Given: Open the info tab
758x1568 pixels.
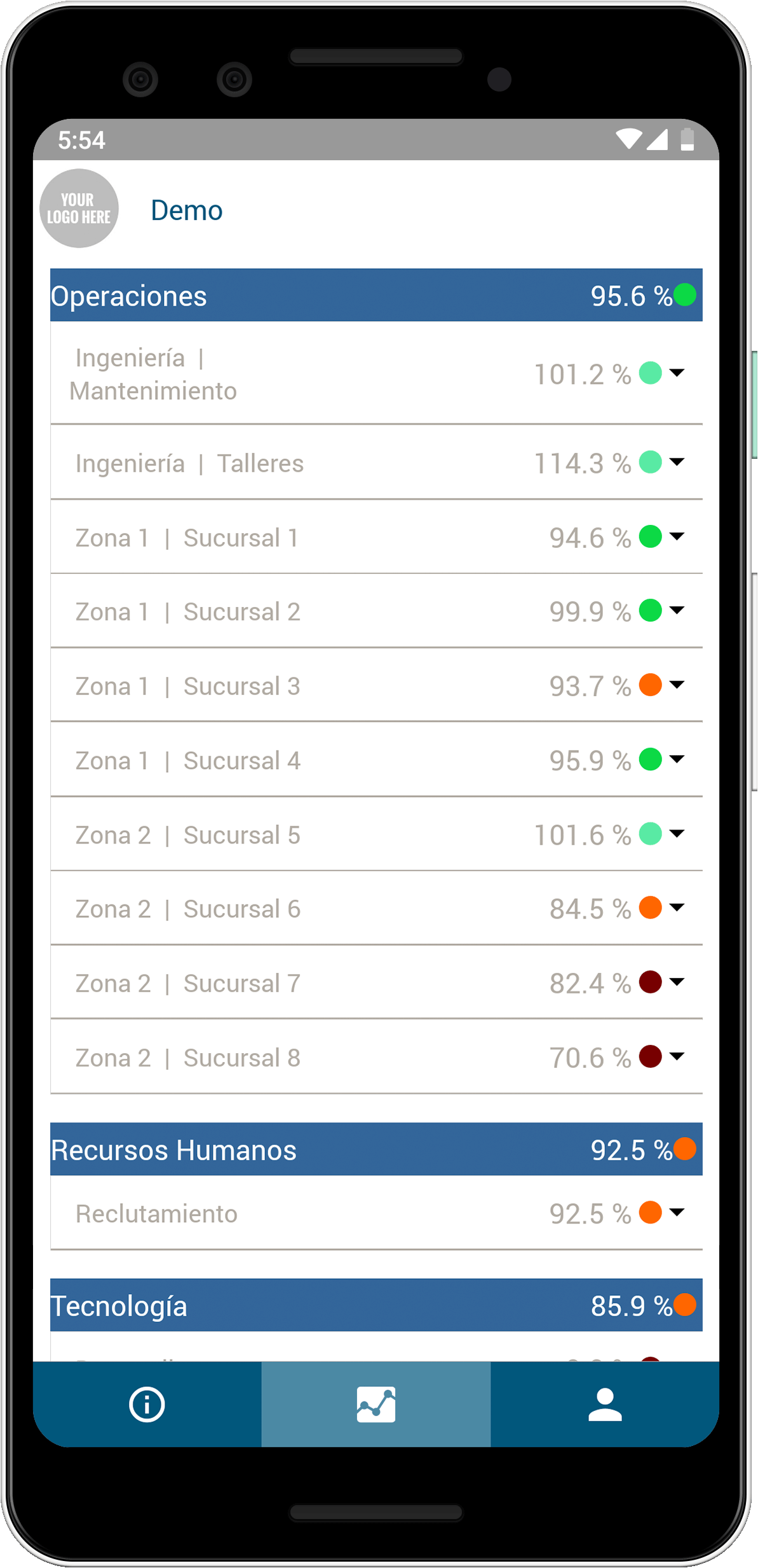Looking at the screenshot, I should pyautogui.click(x=147, y=1404).
